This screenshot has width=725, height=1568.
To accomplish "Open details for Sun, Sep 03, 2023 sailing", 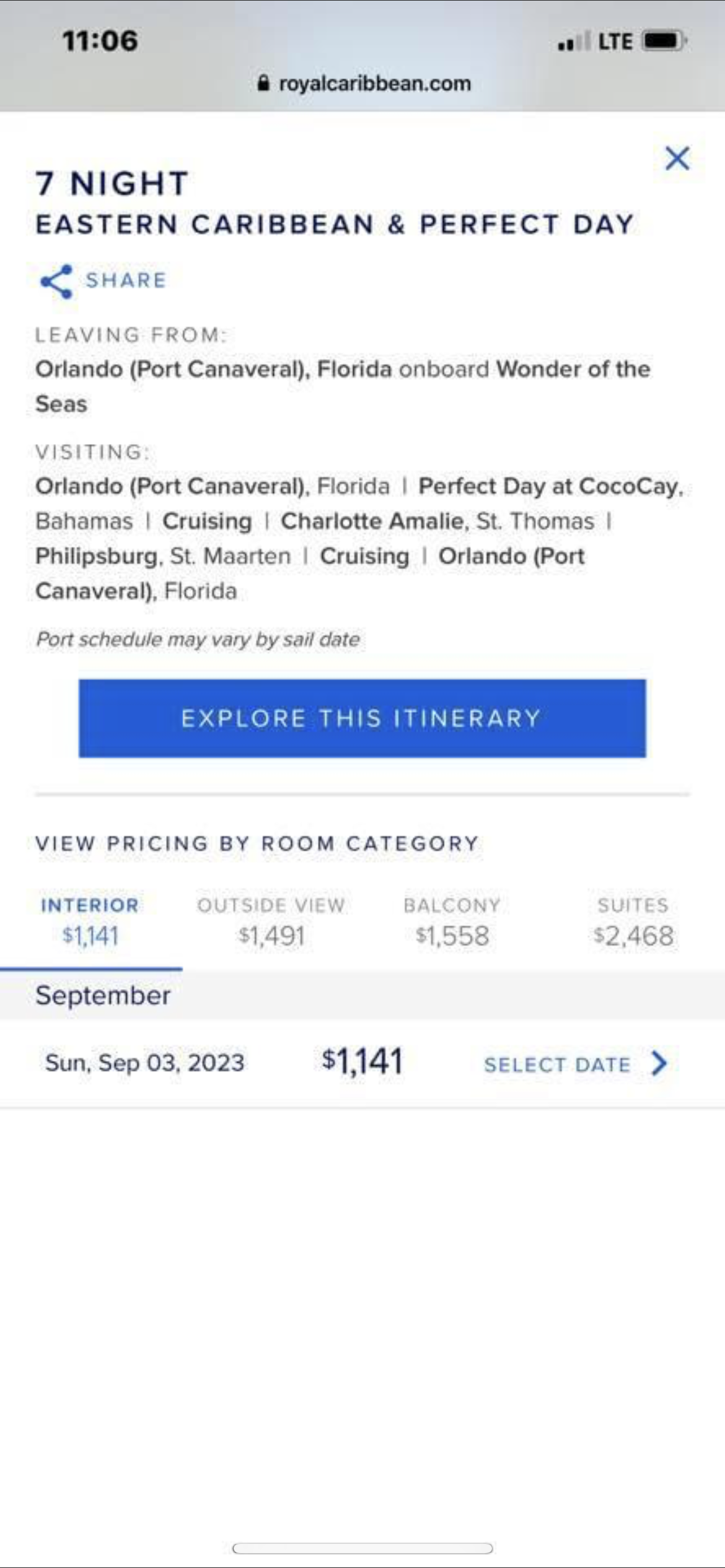I will tap(145, 1062).
